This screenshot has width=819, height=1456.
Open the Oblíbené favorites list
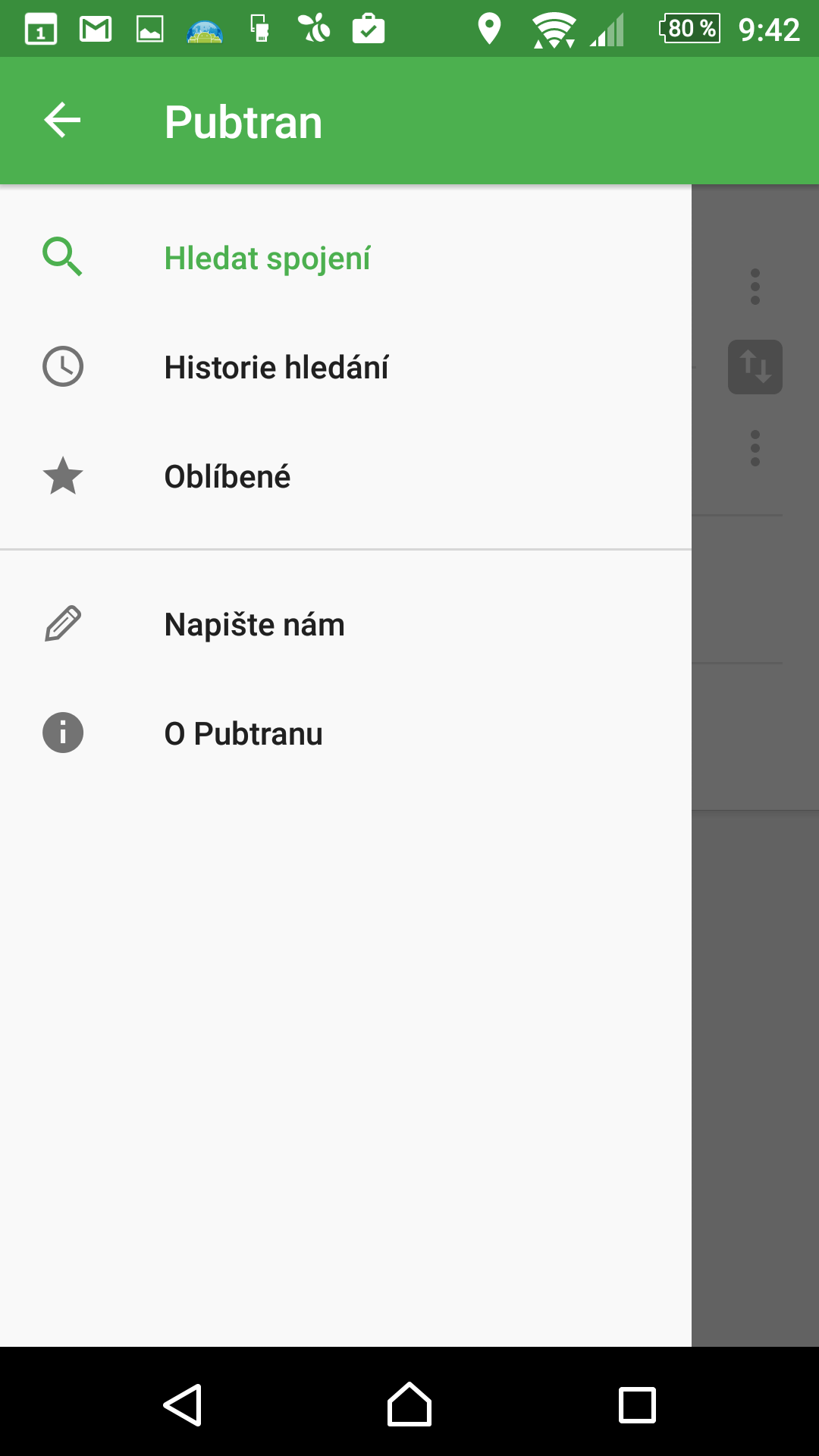pos(346,476)
